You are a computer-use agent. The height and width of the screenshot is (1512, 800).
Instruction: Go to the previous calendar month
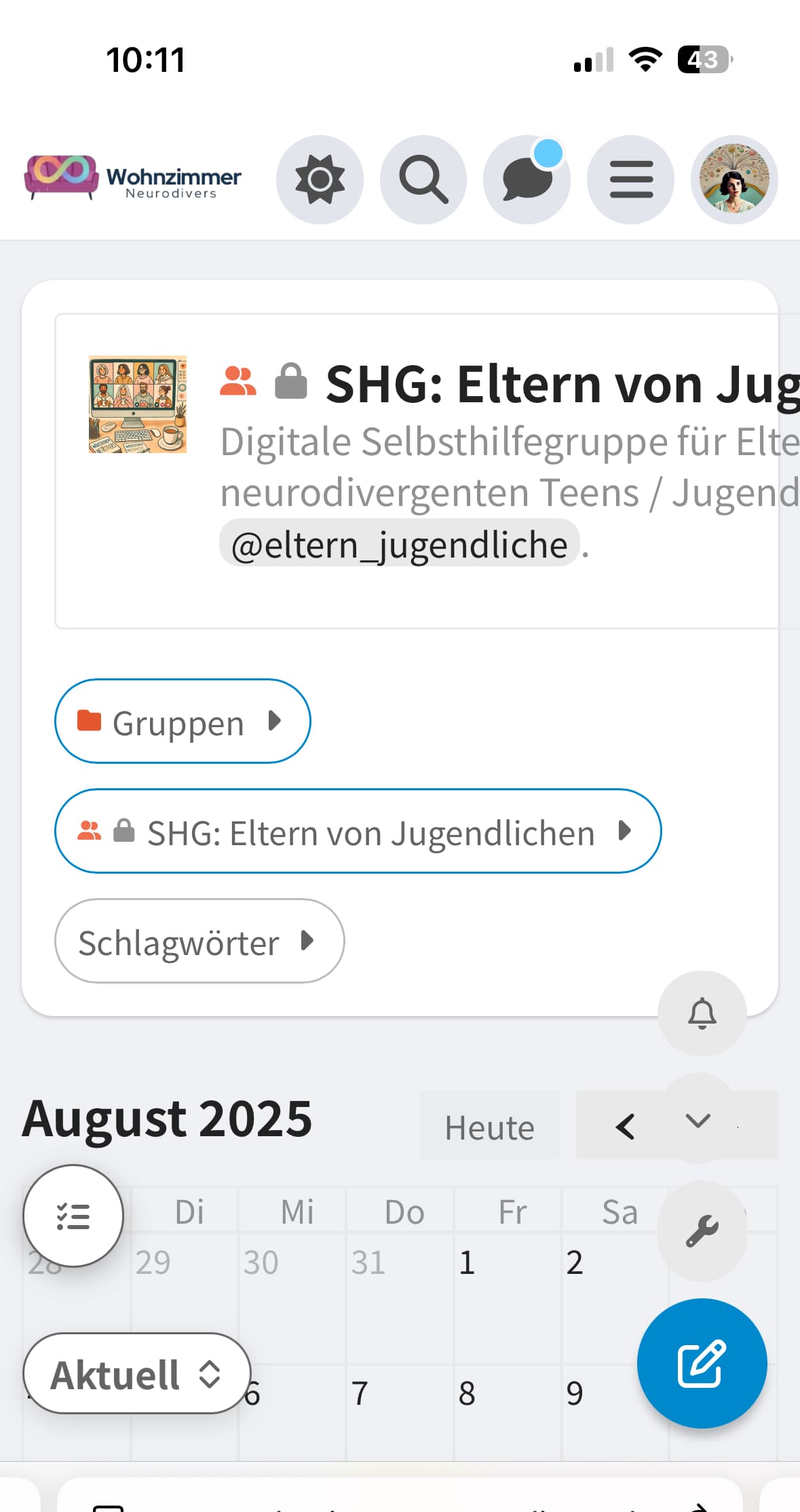(x=624, y=1127)
